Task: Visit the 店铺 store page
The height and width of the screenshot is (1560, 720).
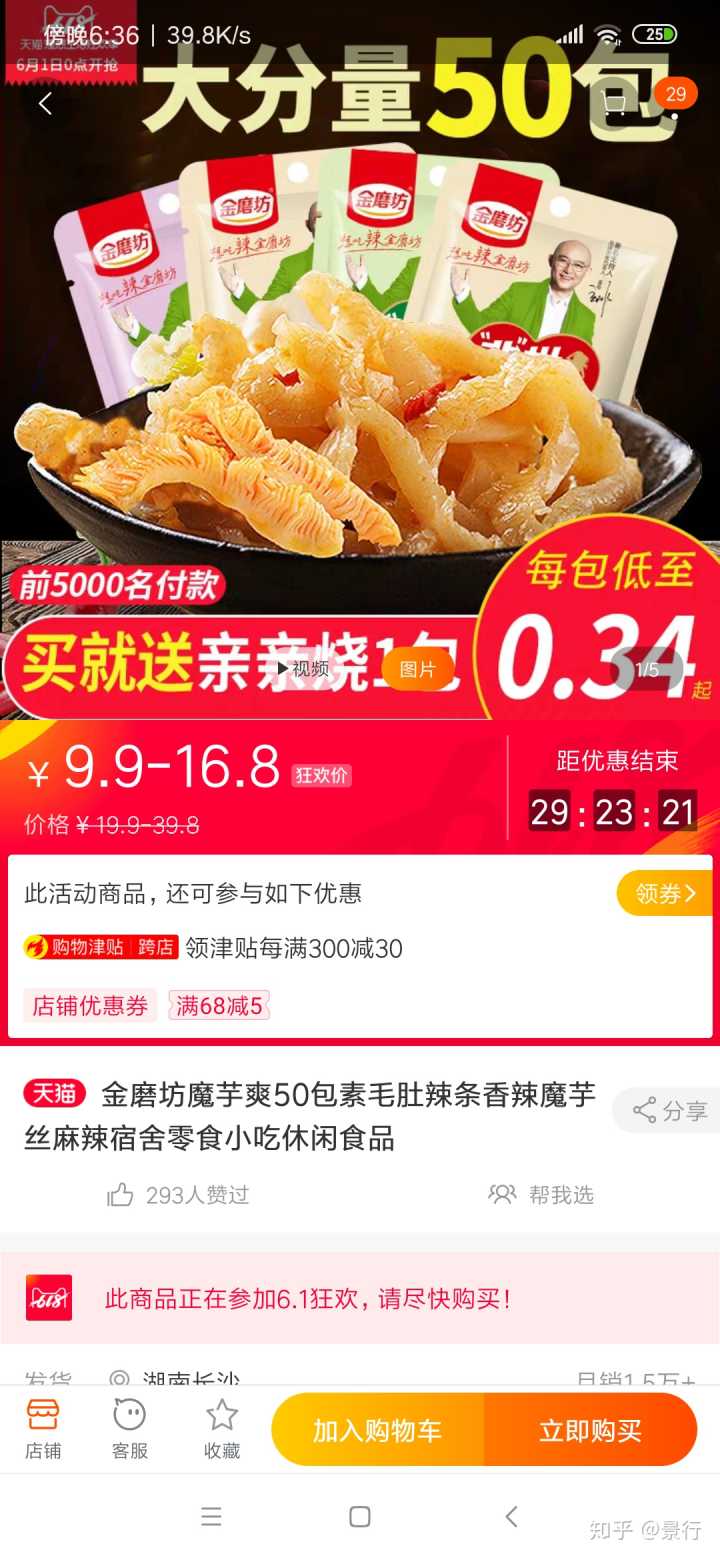Action: pos(43,1429)
